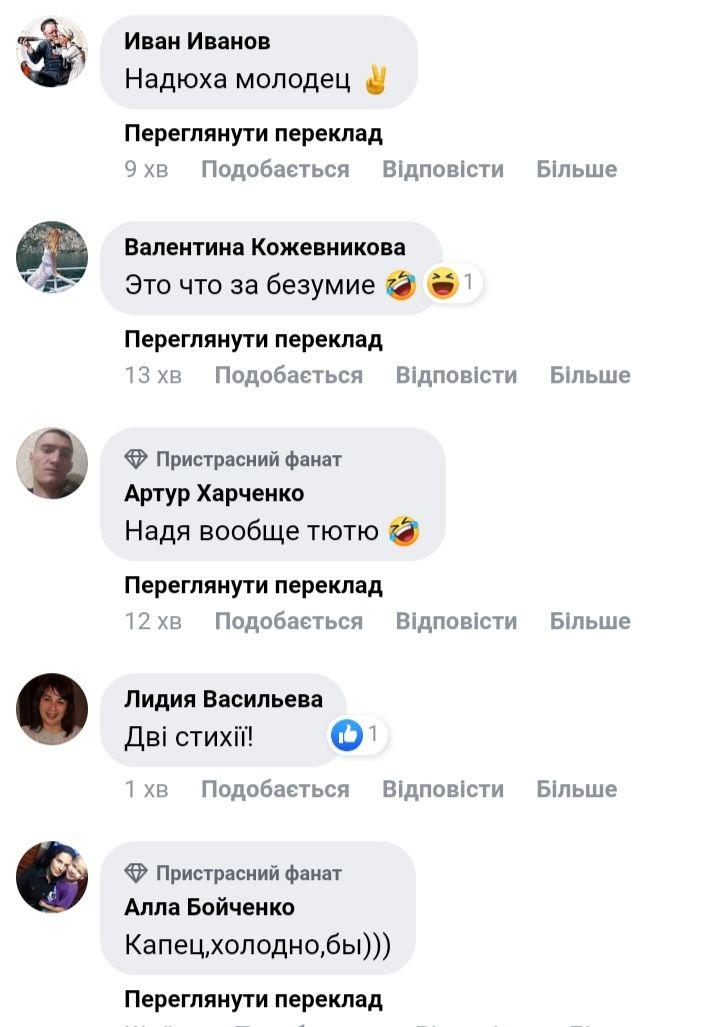Open Артур Харченко's profile picture
720x1027 pixels.
[x=52, y=464]
